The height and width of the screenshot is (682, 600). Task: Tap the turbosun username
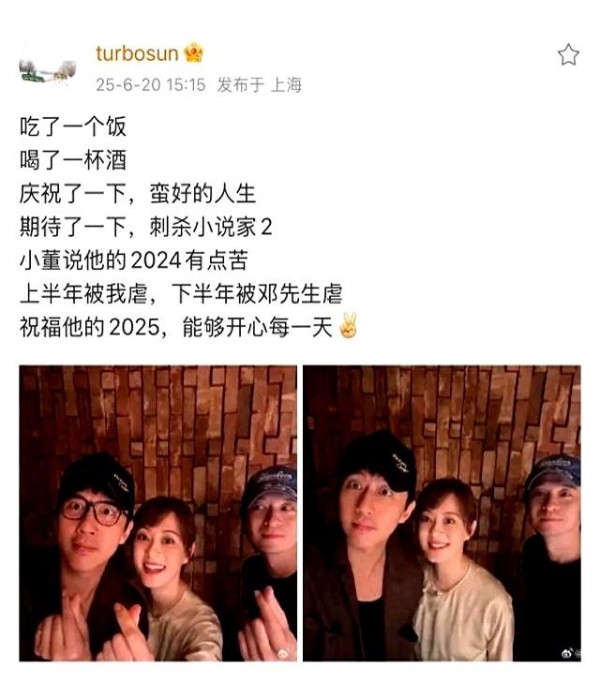pos(138,53)
